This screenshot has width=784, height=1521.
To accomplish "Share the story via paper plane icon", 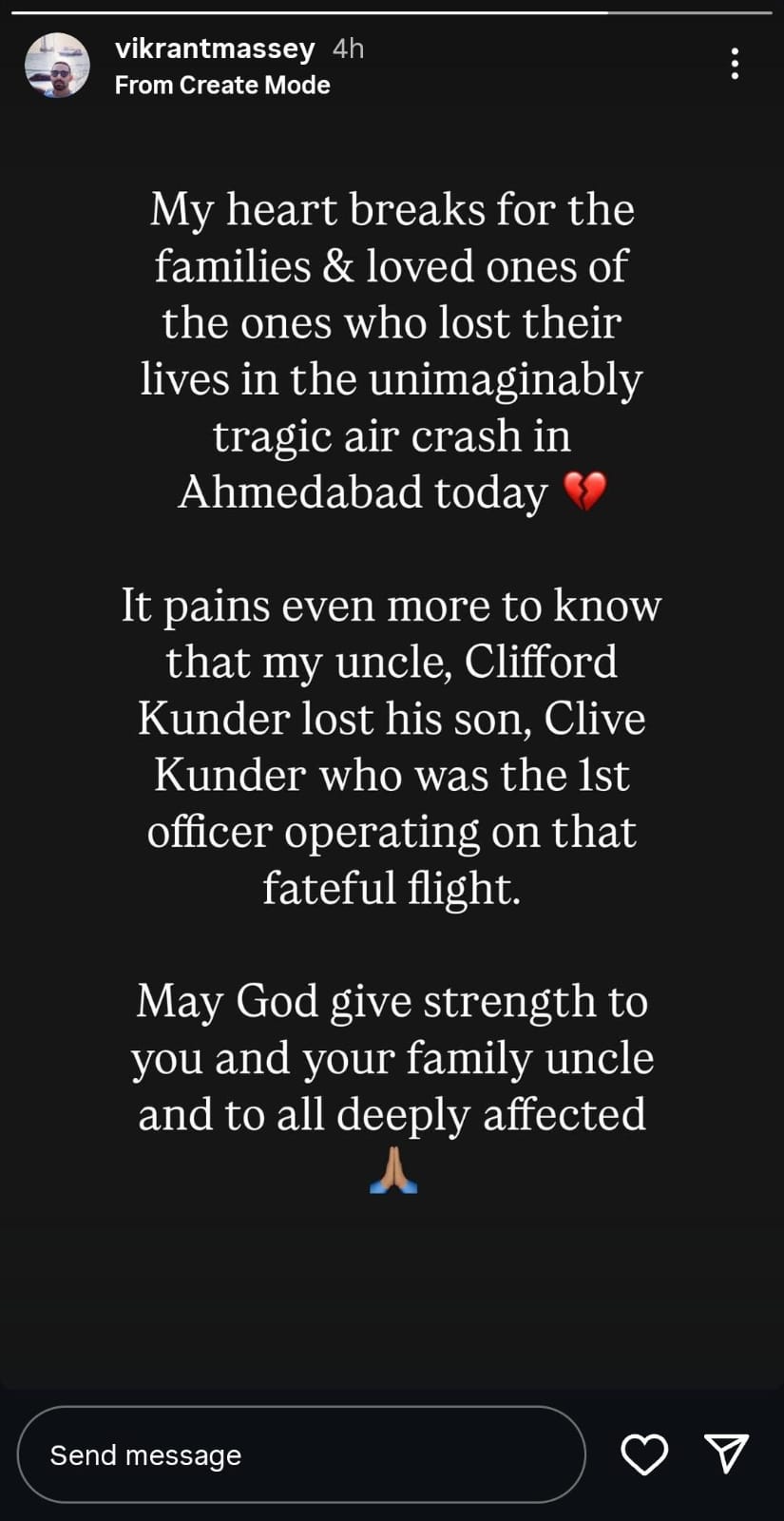I will click(727, 1454).
